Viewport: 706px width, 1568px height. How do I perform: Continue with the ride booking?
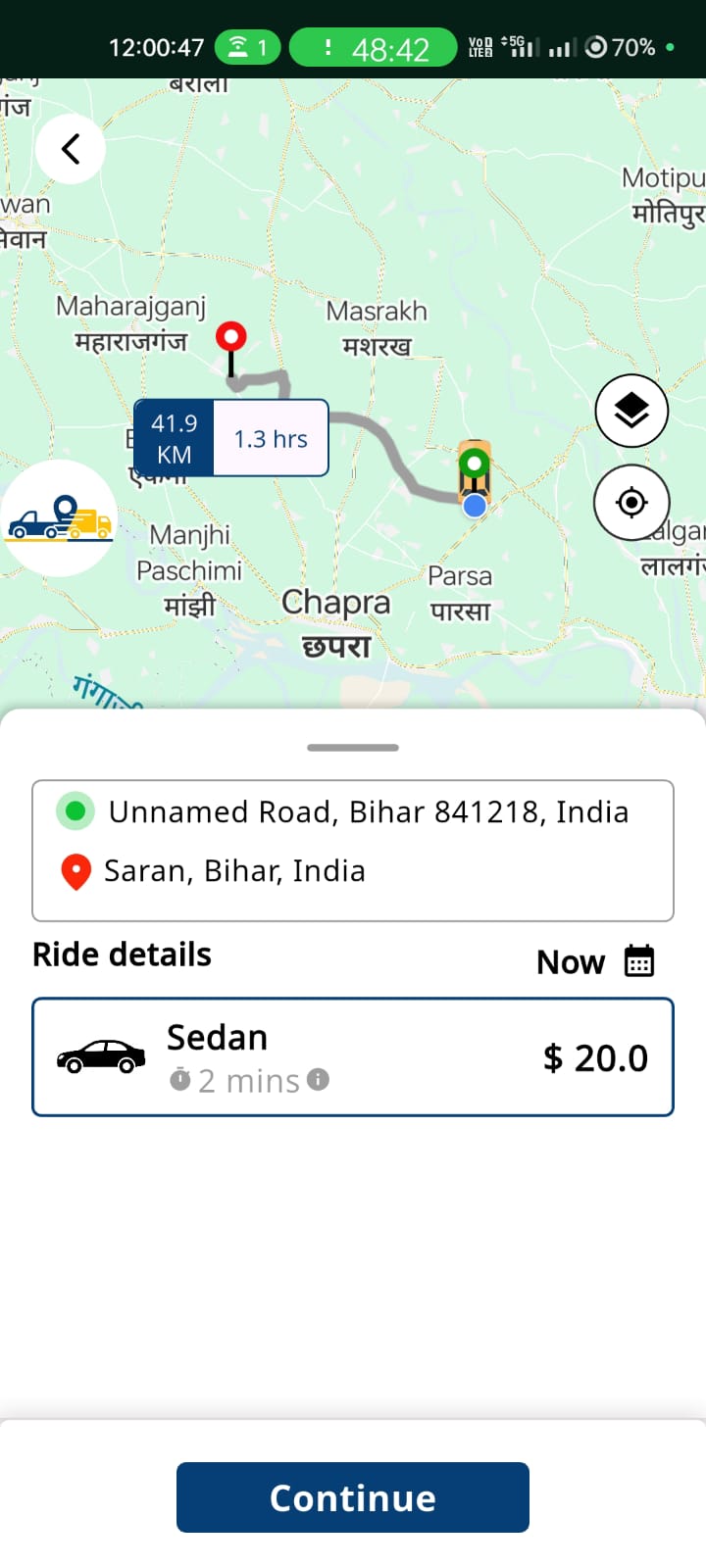point(353,1497)
